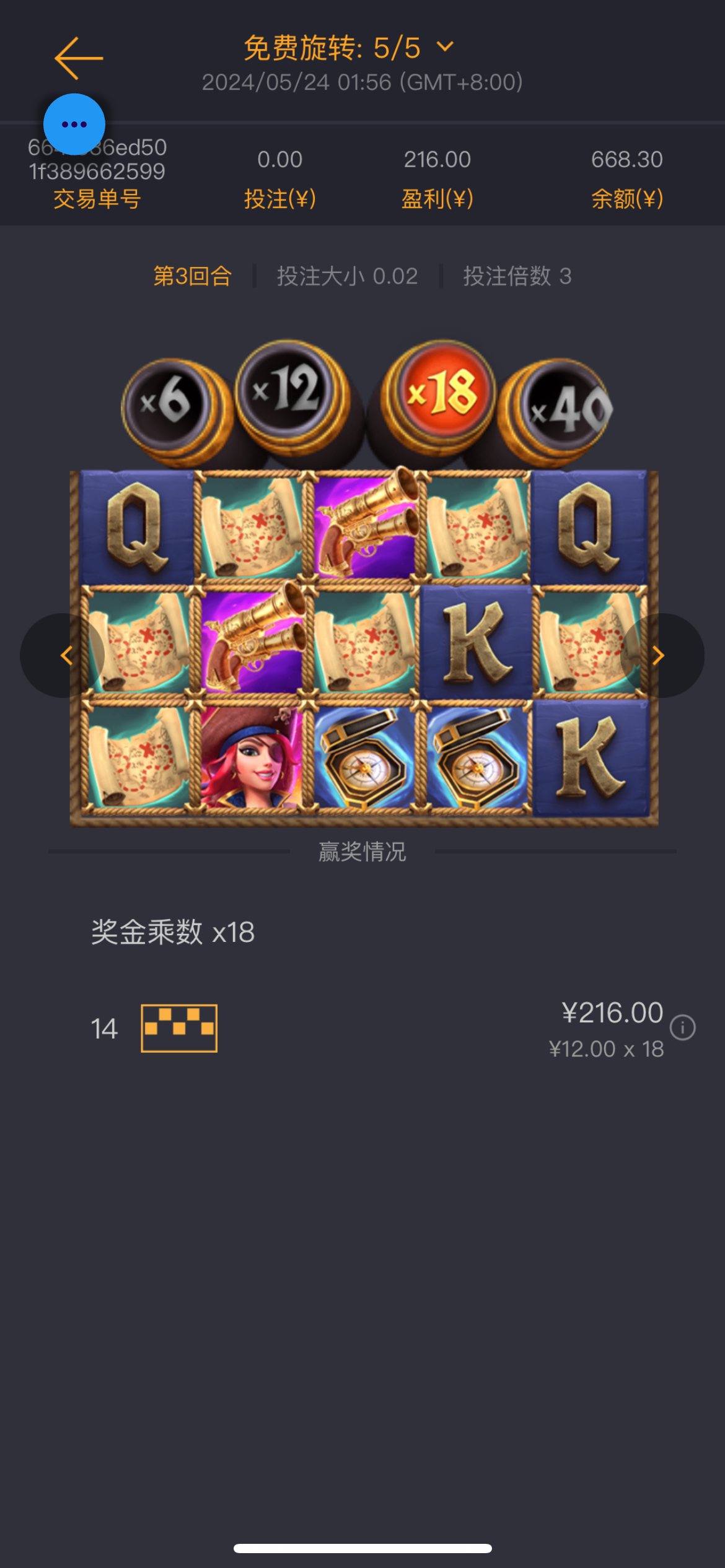
Task: Show the next round with right arrow
Action: coord(659,655)
